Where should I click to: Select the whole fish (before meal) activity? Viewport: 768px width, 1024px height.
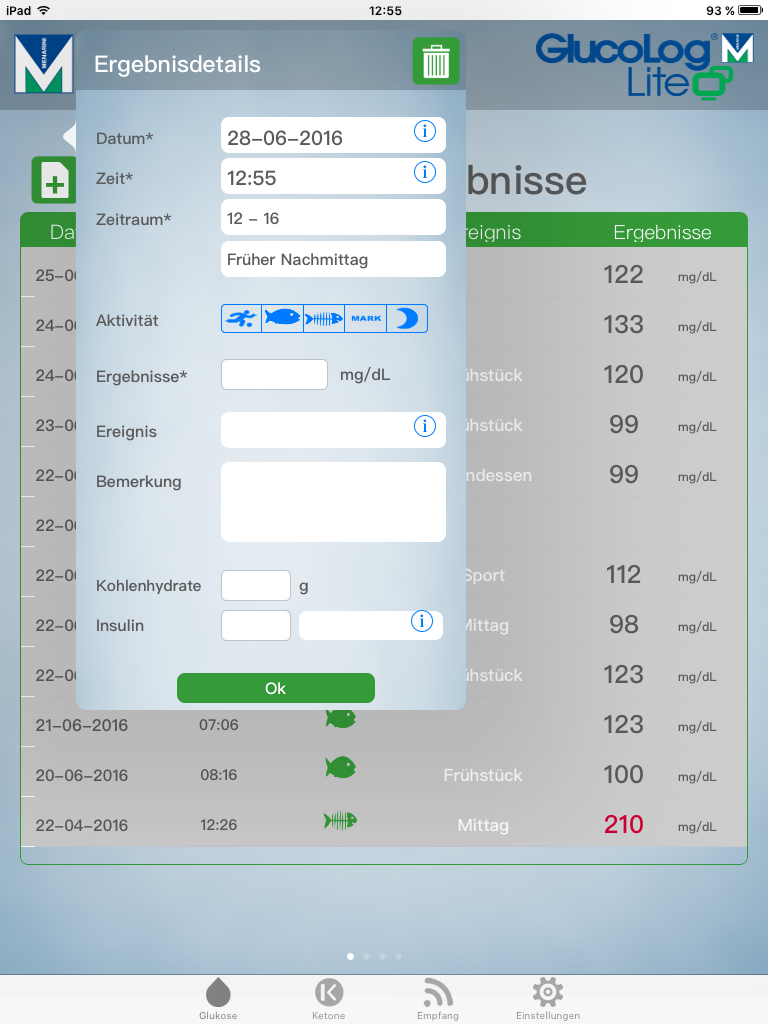tap(282, 318)
